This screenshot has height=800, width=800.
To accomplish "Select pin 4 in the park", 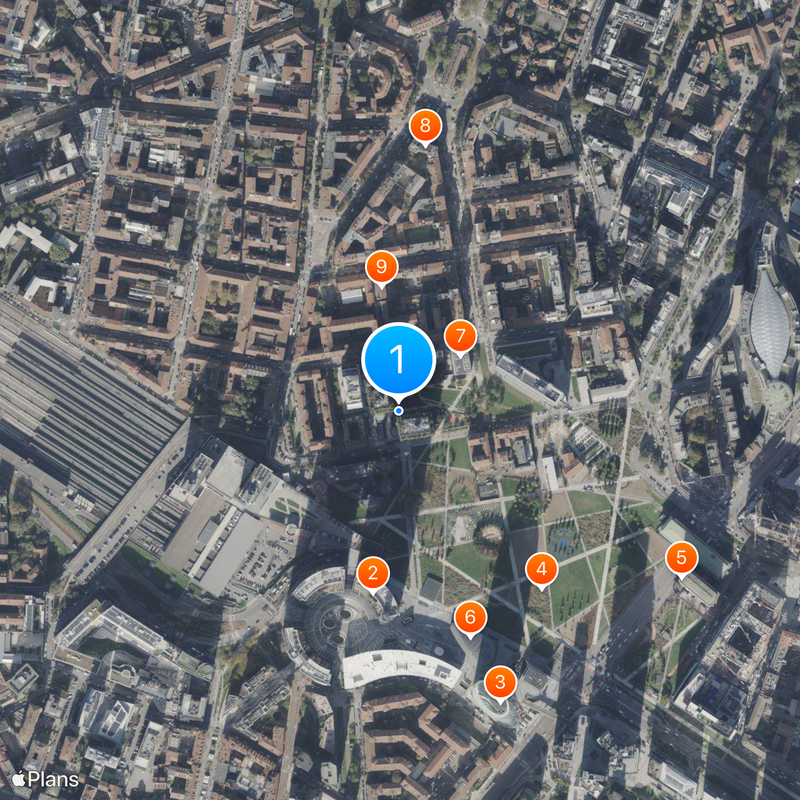I will click(x=541, y=569).
